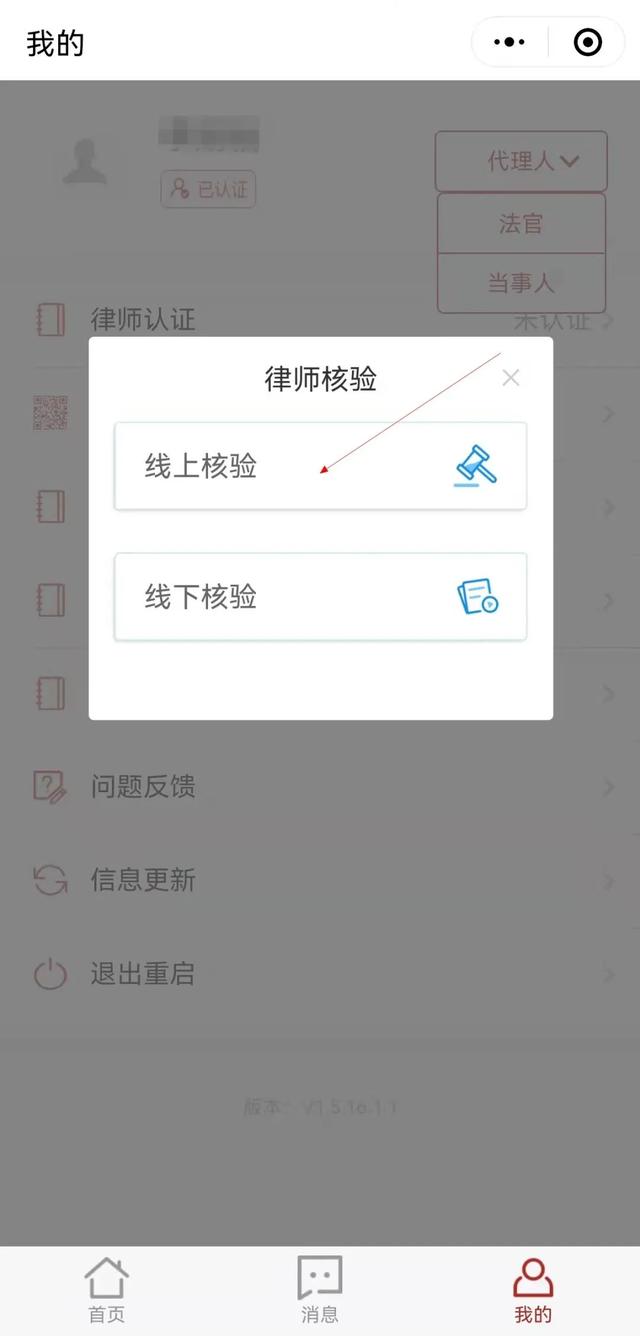Pick 当事人 from the role list
Screen dimensions: 640x1336
pyautogui.click(x=521, y=283)
